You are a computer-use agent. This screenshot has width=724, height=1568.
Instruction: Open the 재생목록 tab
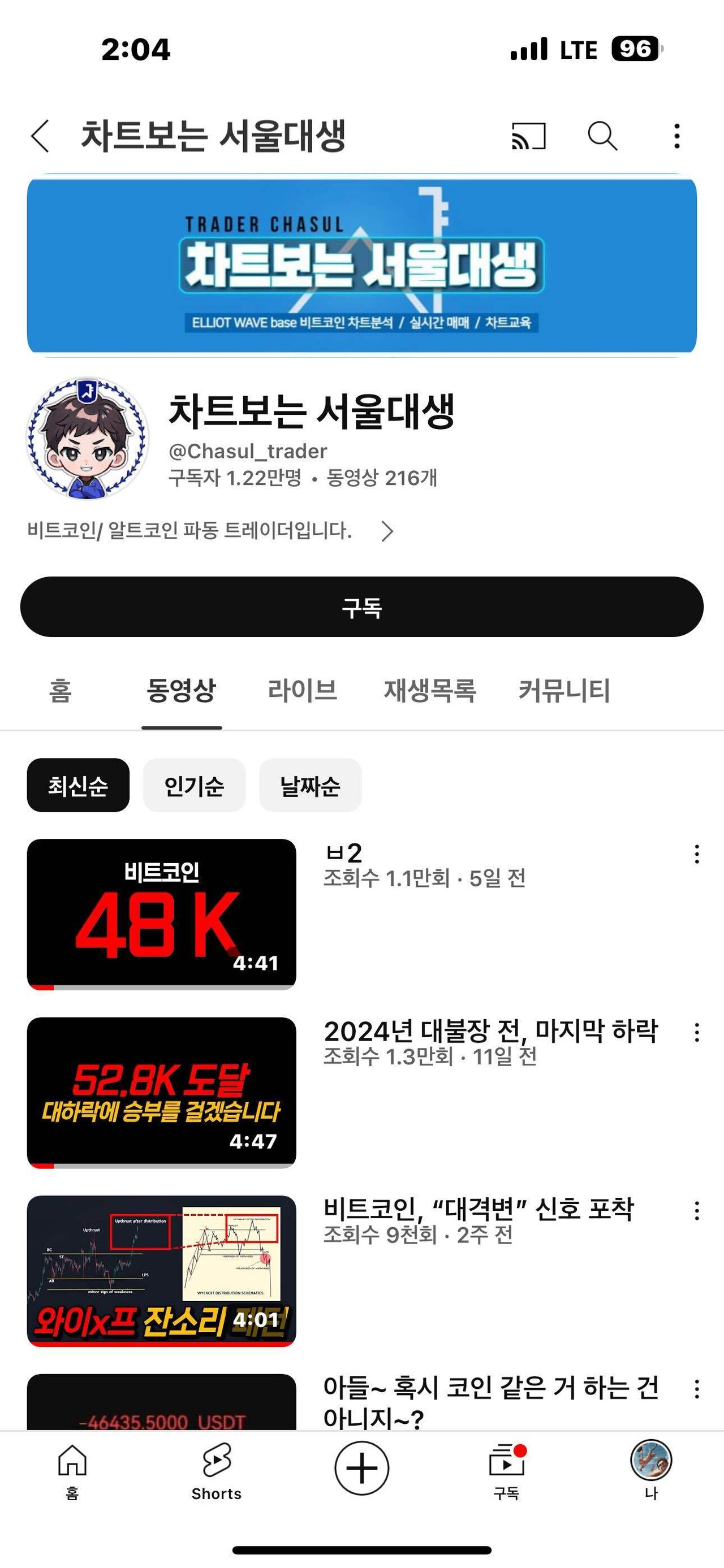[430, 691]
